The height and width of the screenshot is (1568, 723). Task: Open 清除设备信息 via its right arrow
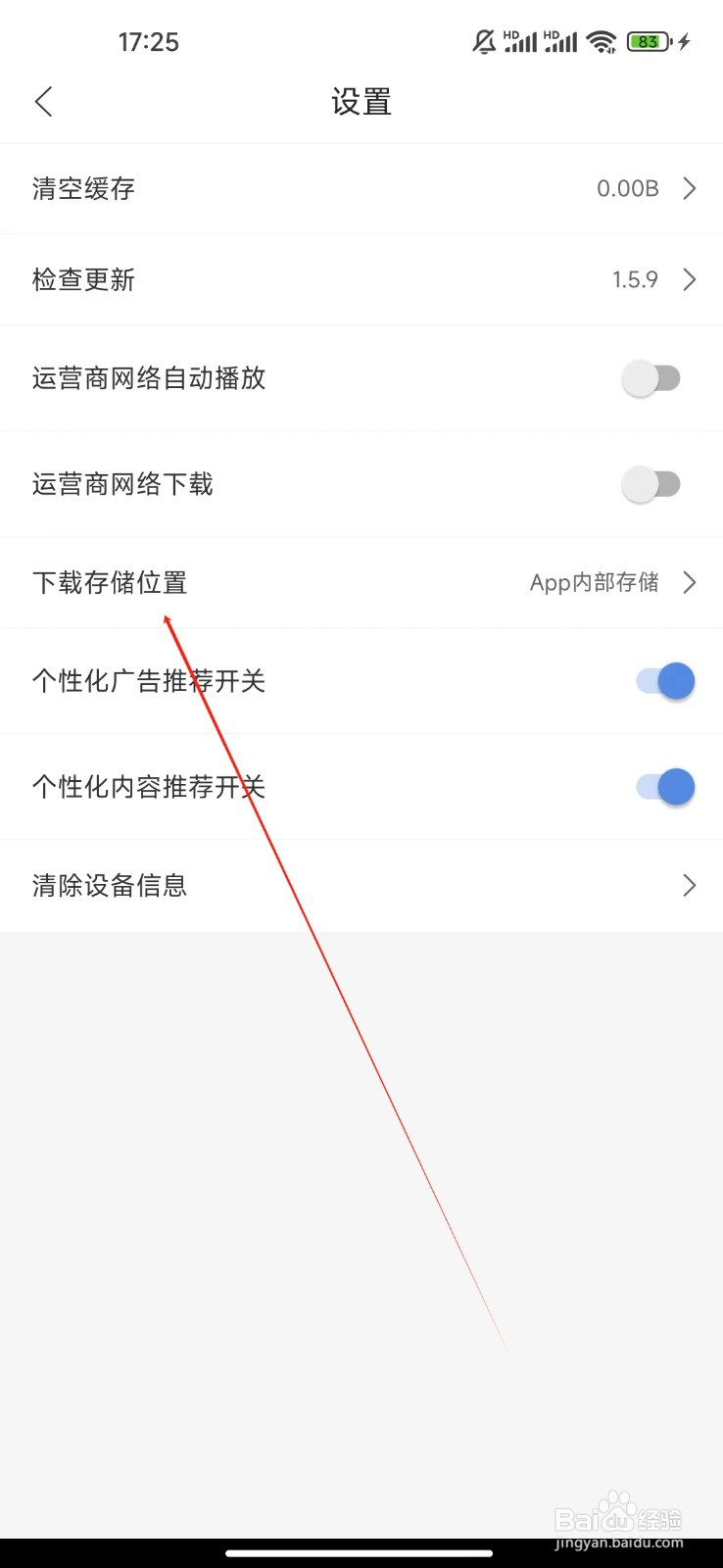(x=690, y=885)
